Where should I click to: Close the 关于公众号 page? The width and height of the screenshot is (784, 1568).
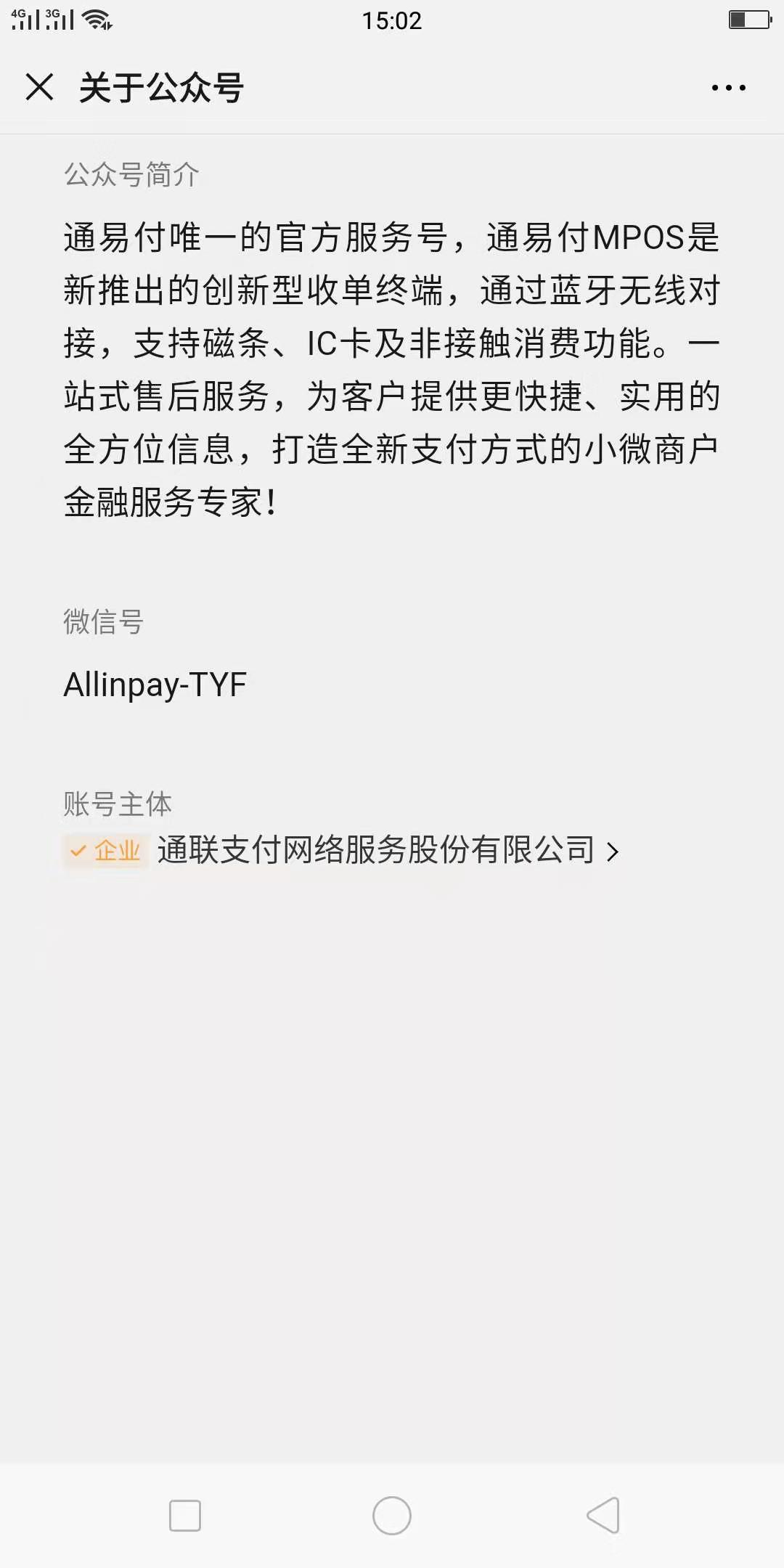(40, 87)
